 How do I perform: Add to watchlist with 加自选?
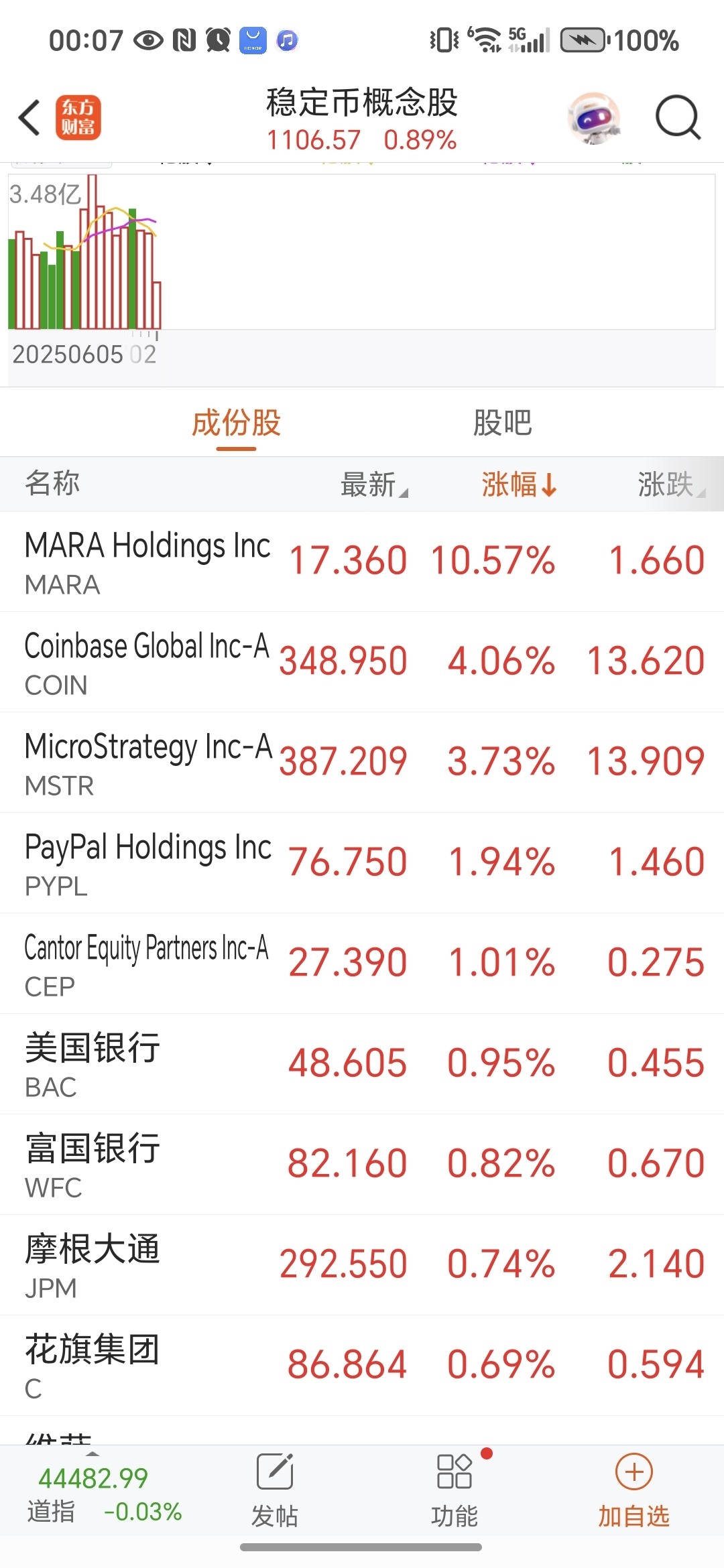(x=633, y=1490)
